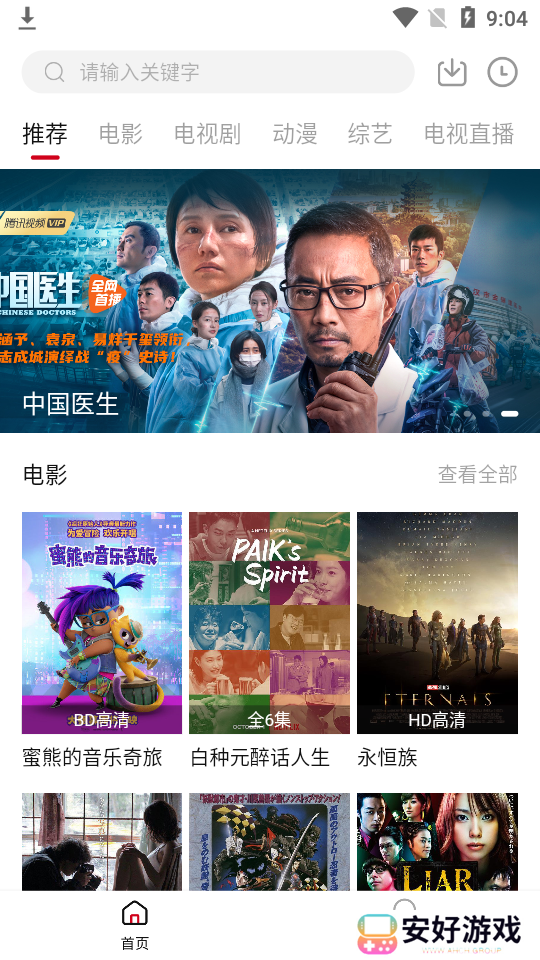Open 白种元醉话人生
Viewport: 540px width, 960px height.
[269, 623]
